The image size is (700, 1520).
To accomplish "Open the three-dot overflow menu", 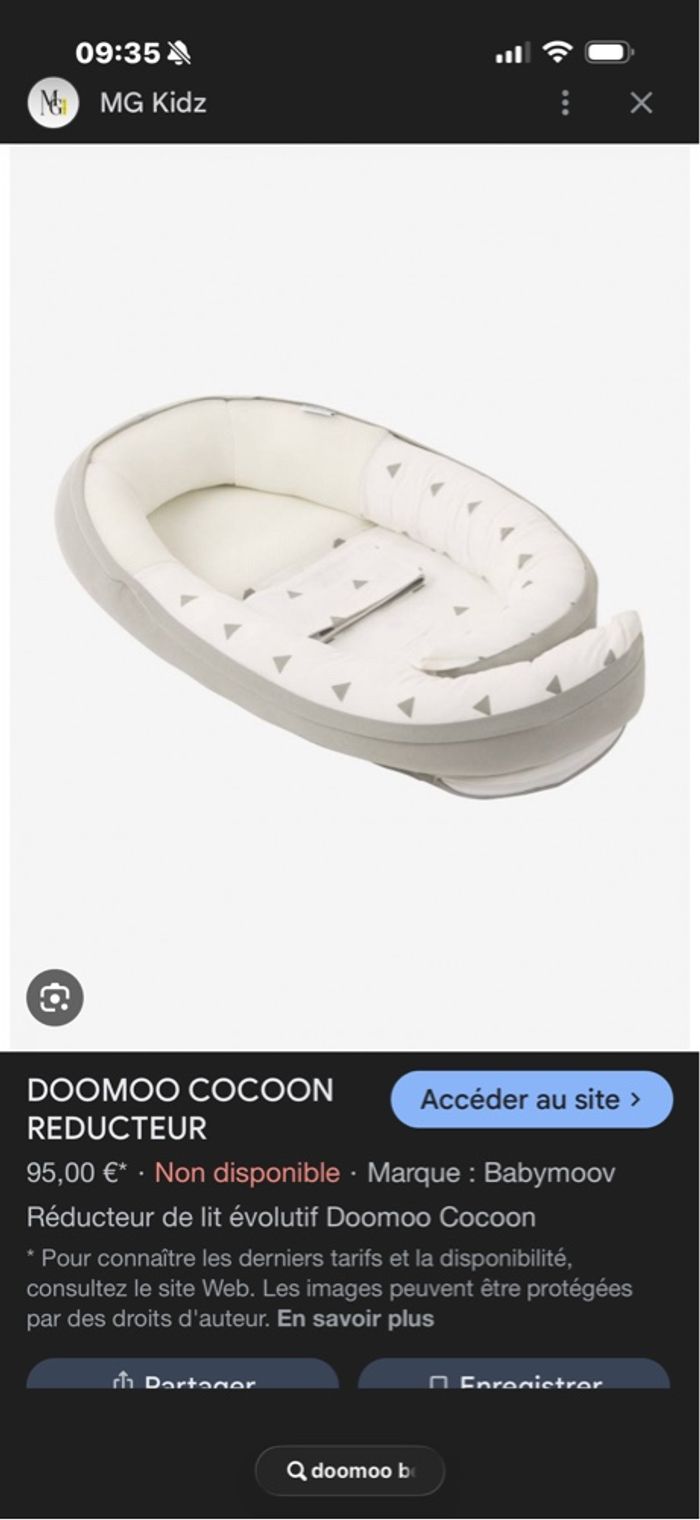I will pyautogui.click(x=565, y=103).
